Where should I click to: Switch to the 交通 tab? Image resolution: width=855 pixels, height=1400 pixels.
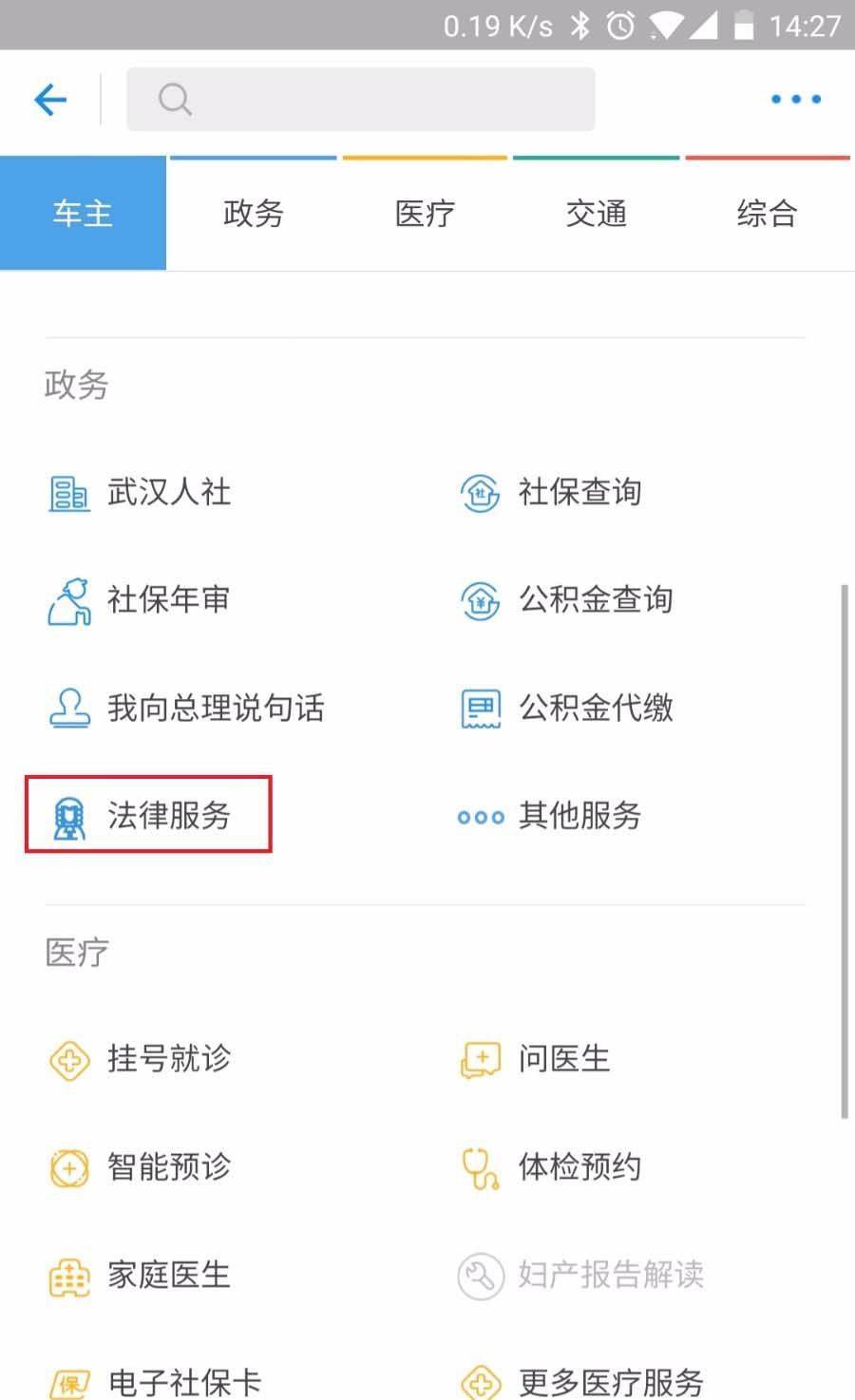pos(596,214)
